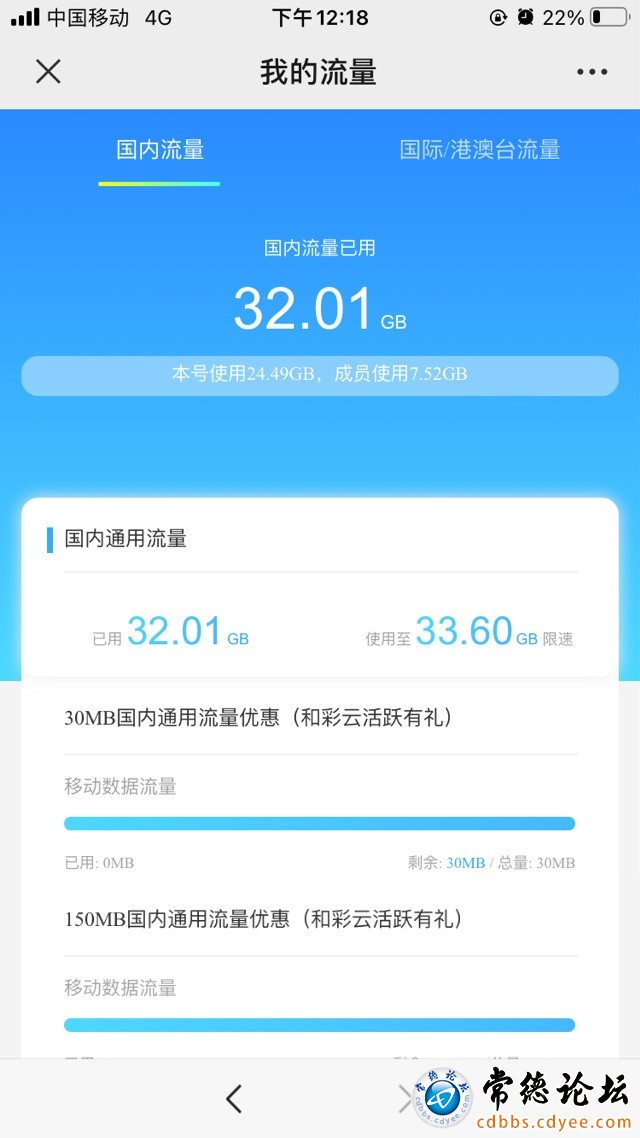
Task: Open the three-dot overflow menu
Action: [592, 72]
